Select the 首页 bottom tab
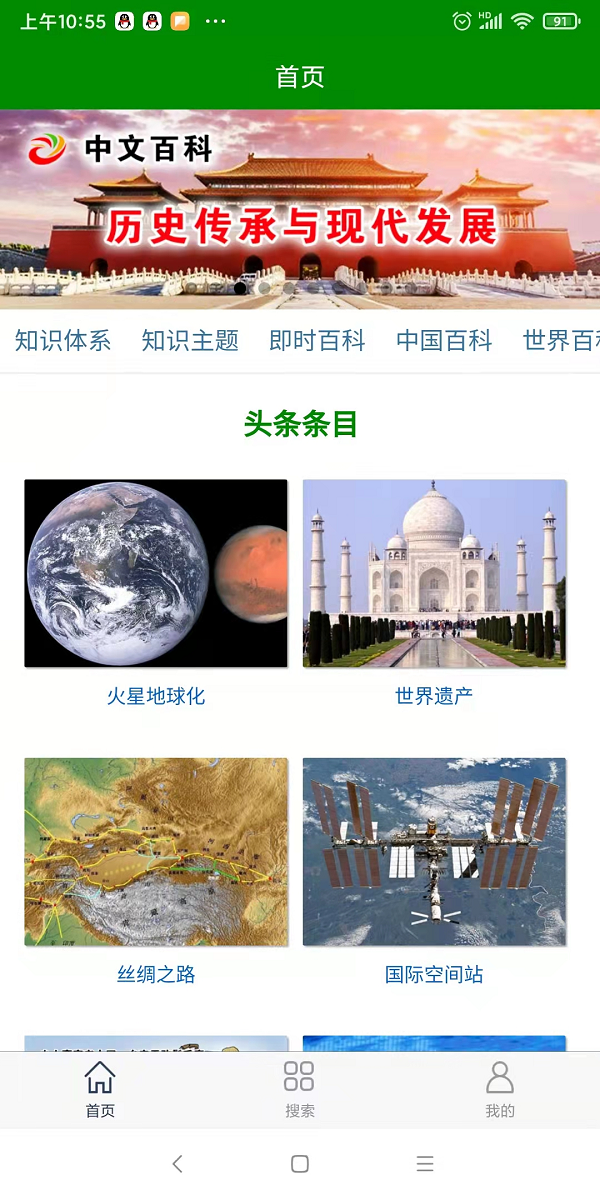The width and height of the screenshot is (600, 1200). [x=100, y=1089]
